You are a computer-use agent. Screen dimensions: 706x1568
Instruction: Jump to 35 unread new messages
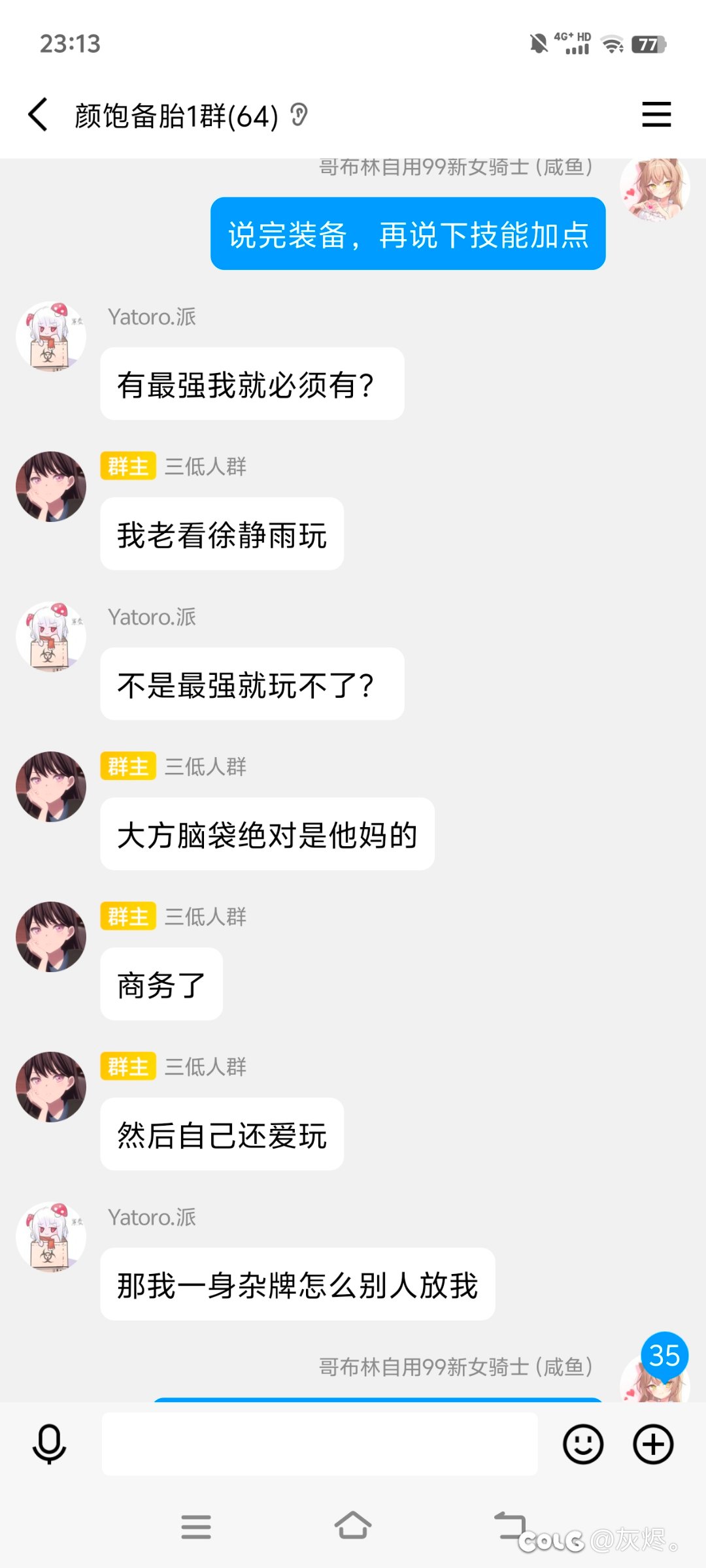coord(664,1356)
